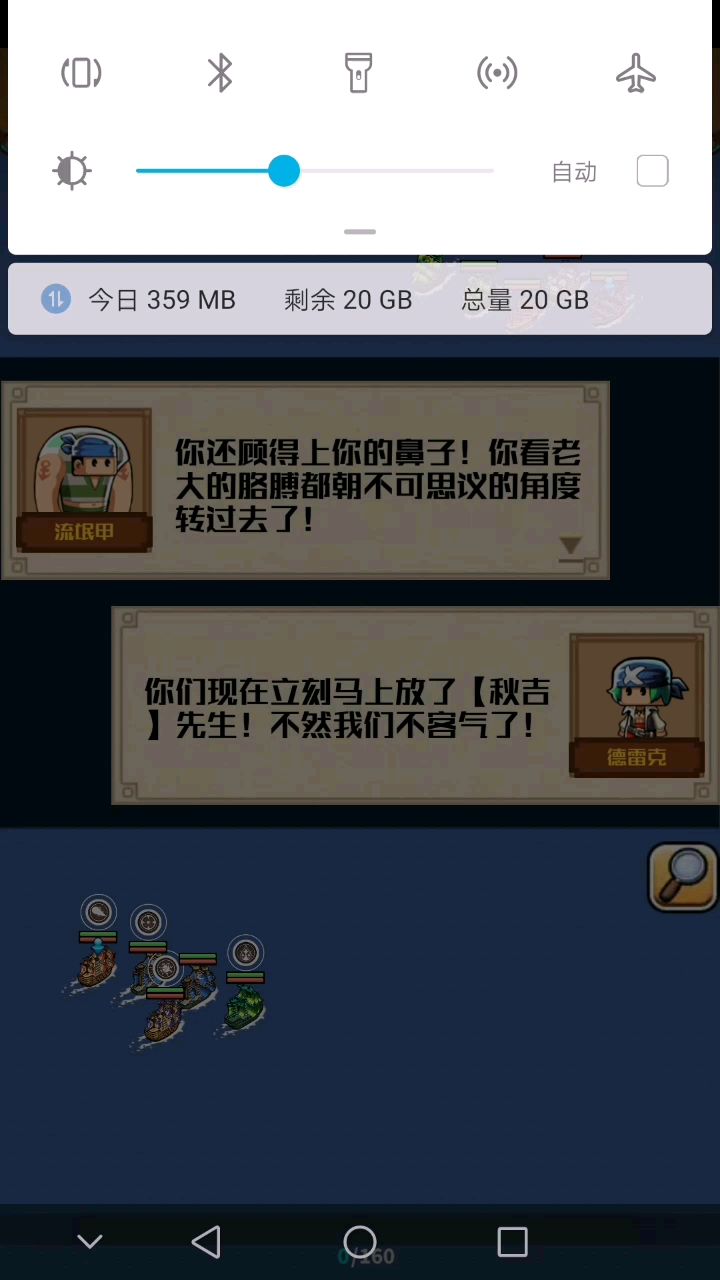720x1280 pixels.
Task: Hide the navigation bar with the down arrow
Action: [90, 1242]
